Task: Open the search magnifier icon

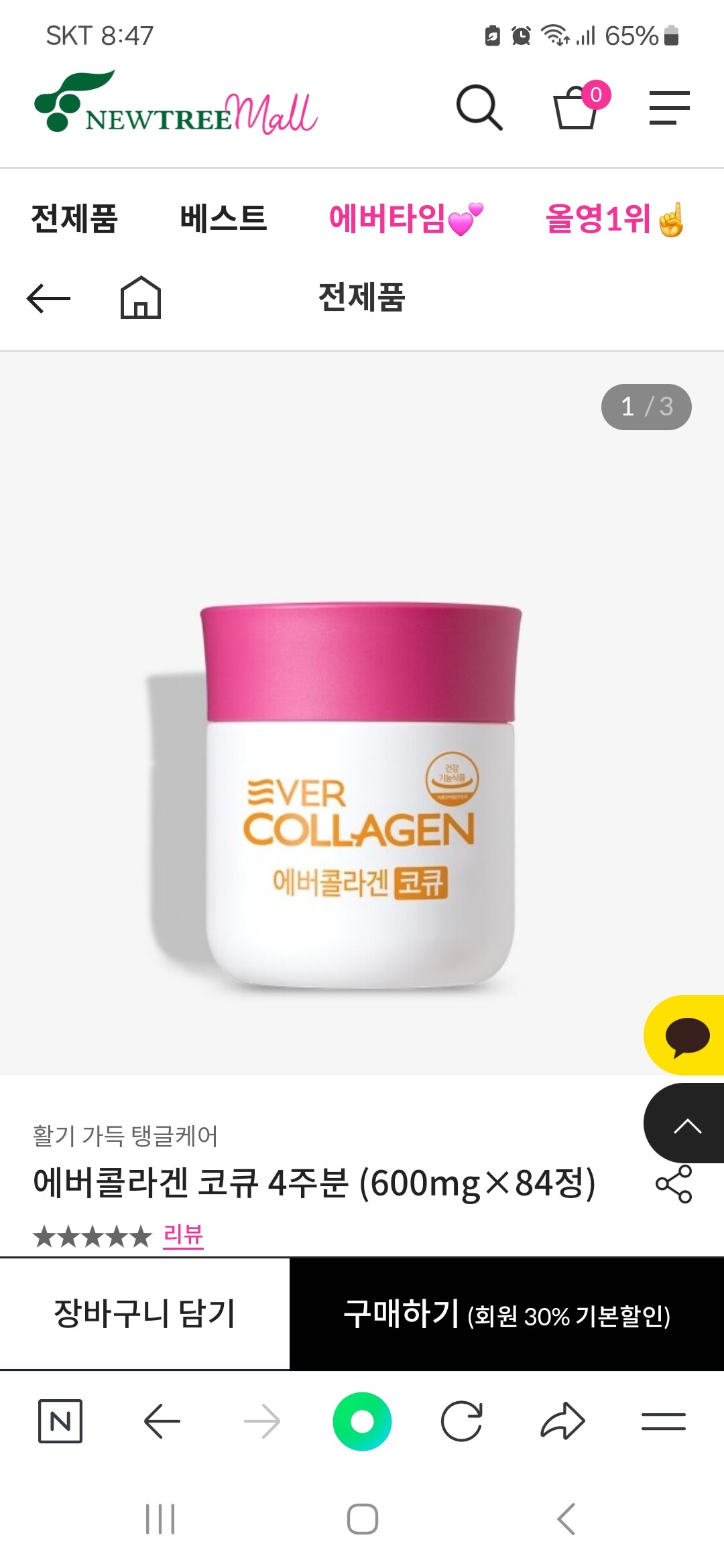Action: click(x=479, y=107)
